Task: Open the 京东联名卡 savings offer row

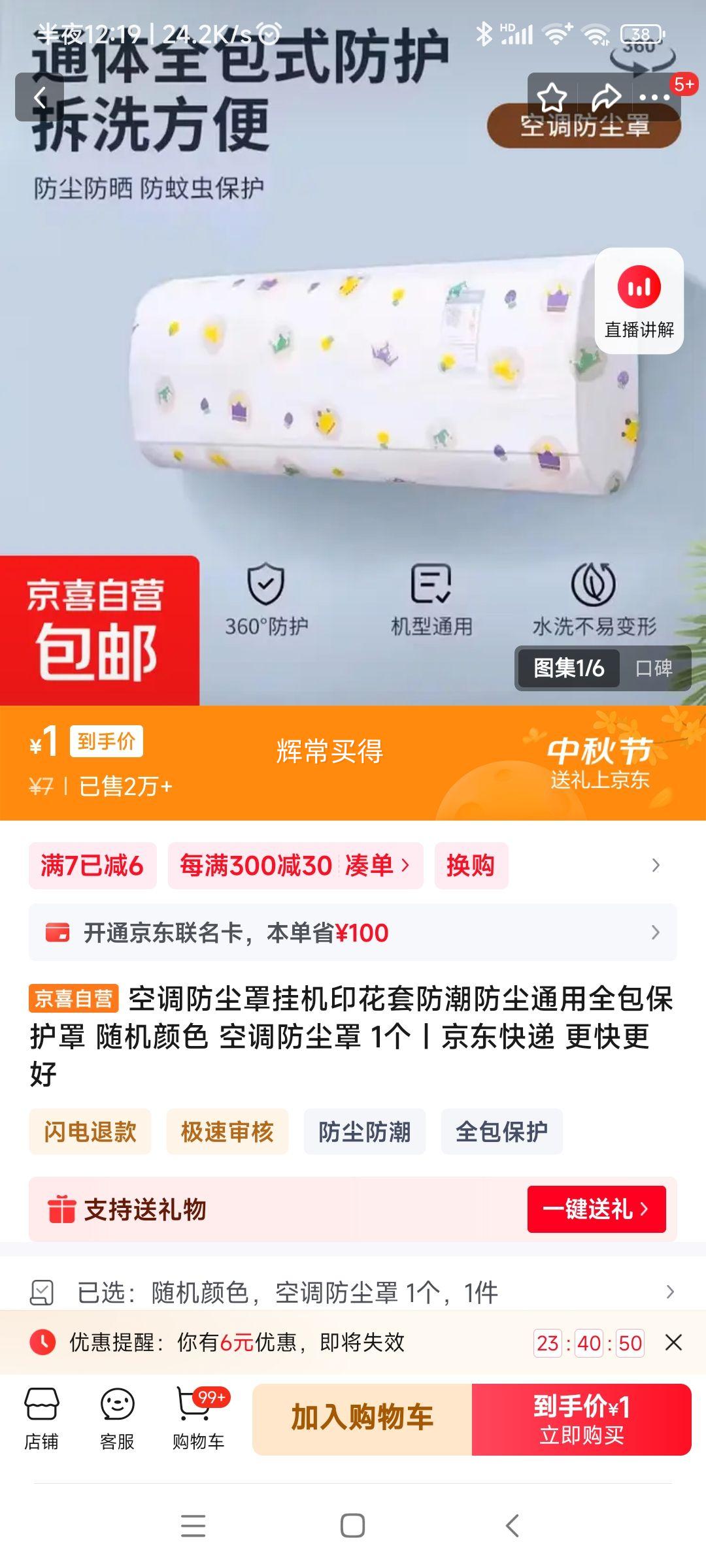Action: 353,932
